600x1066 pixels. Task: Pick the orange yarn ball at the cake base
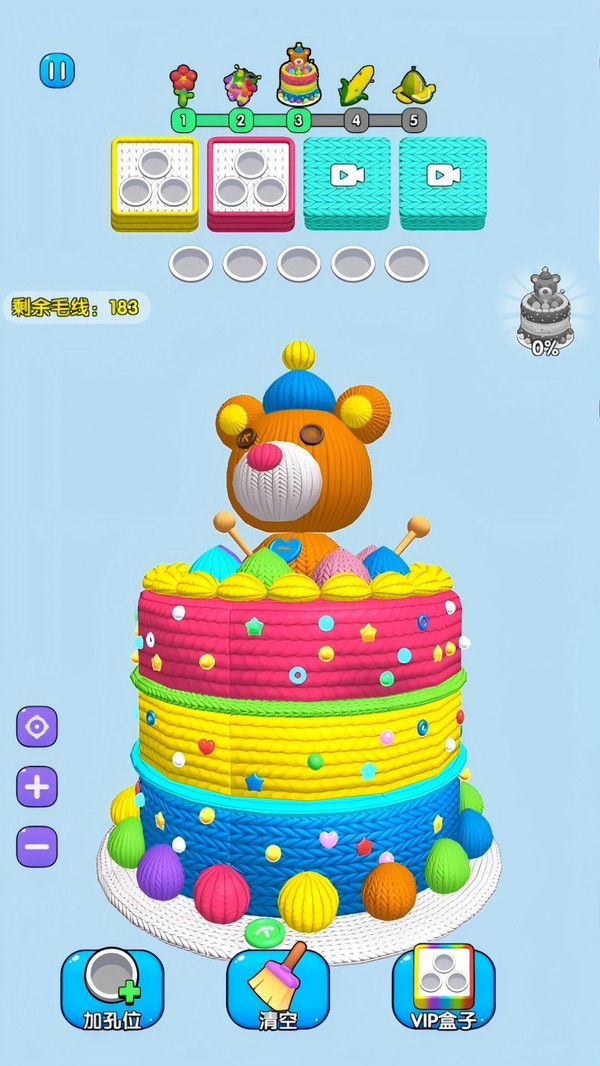coord(388,889)
